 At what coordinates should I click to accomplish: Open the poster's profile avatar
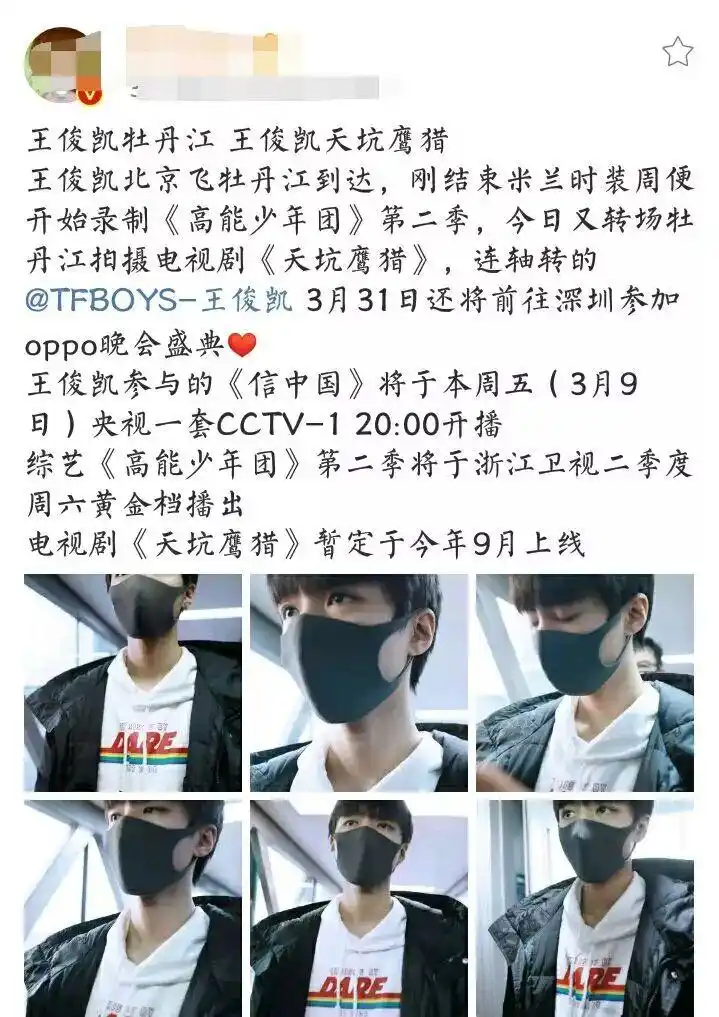coord(62,65)
